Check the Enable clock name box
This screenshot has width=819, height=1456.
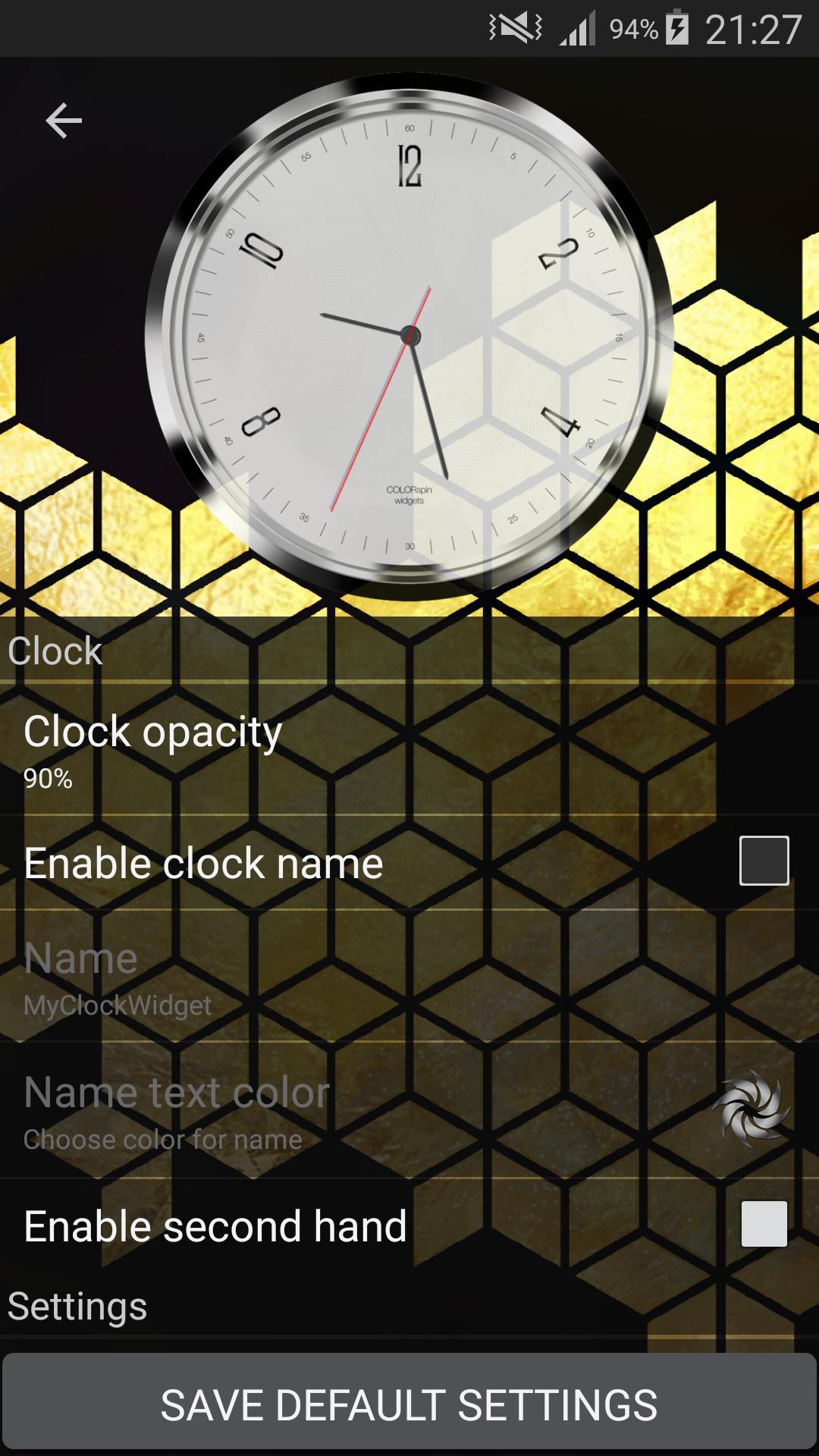pos(764,861)
